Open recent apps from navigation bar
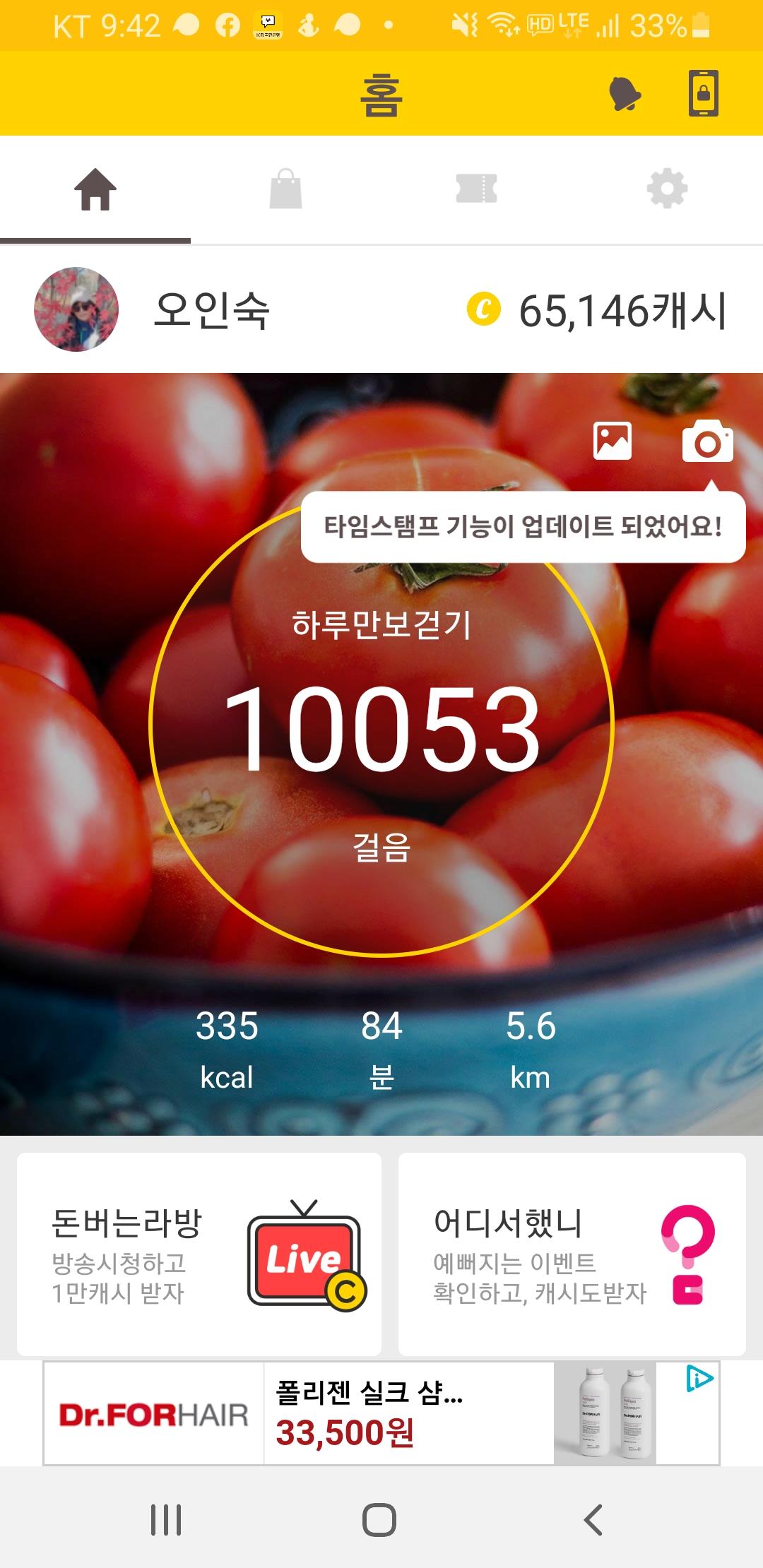 point(166,1519)
